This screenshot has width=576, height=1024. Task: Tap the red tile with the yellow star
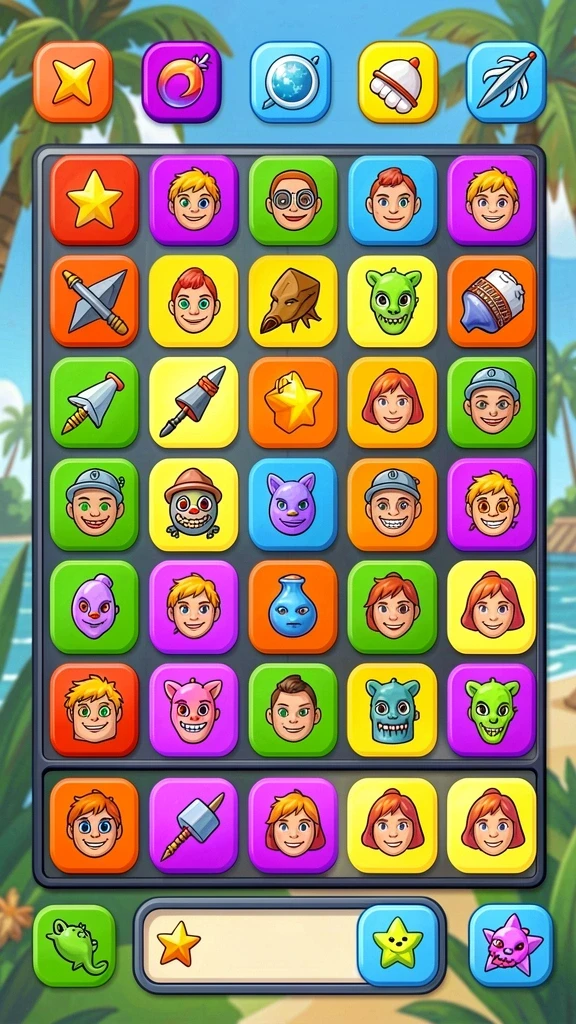pos(94,200)
